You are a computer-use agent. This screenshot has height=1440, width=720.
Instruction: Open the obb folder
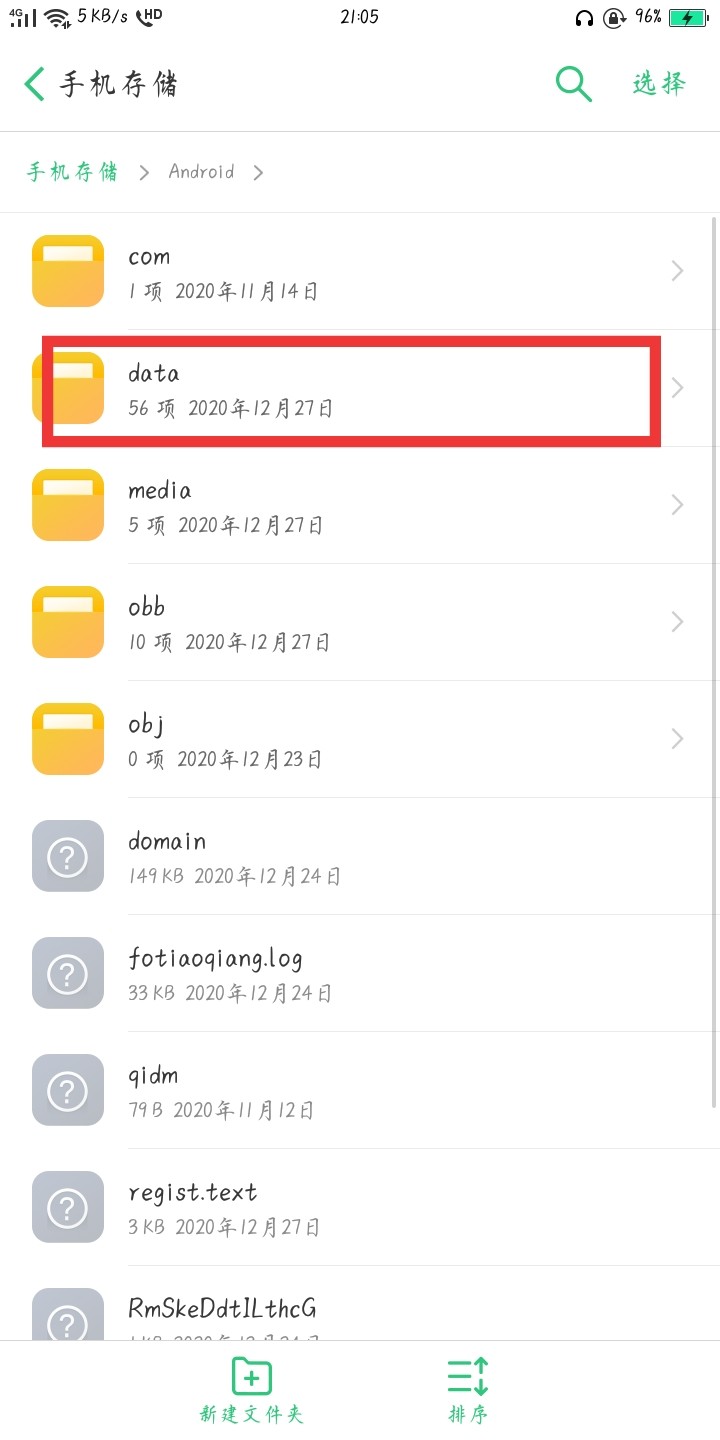360,623
